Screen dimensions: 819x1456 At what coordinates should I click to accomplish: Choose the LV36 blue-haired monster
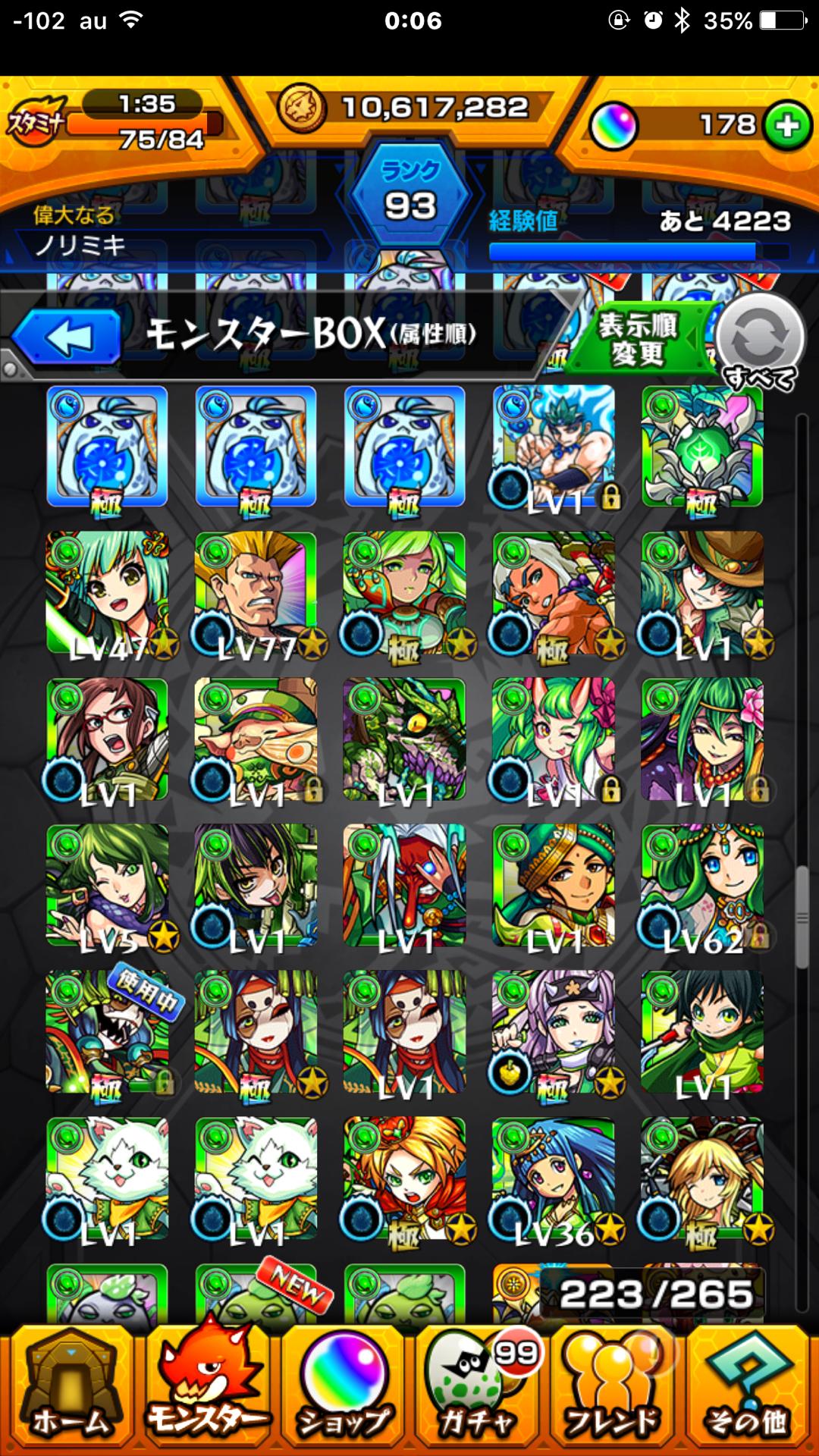coord(554,1179)
